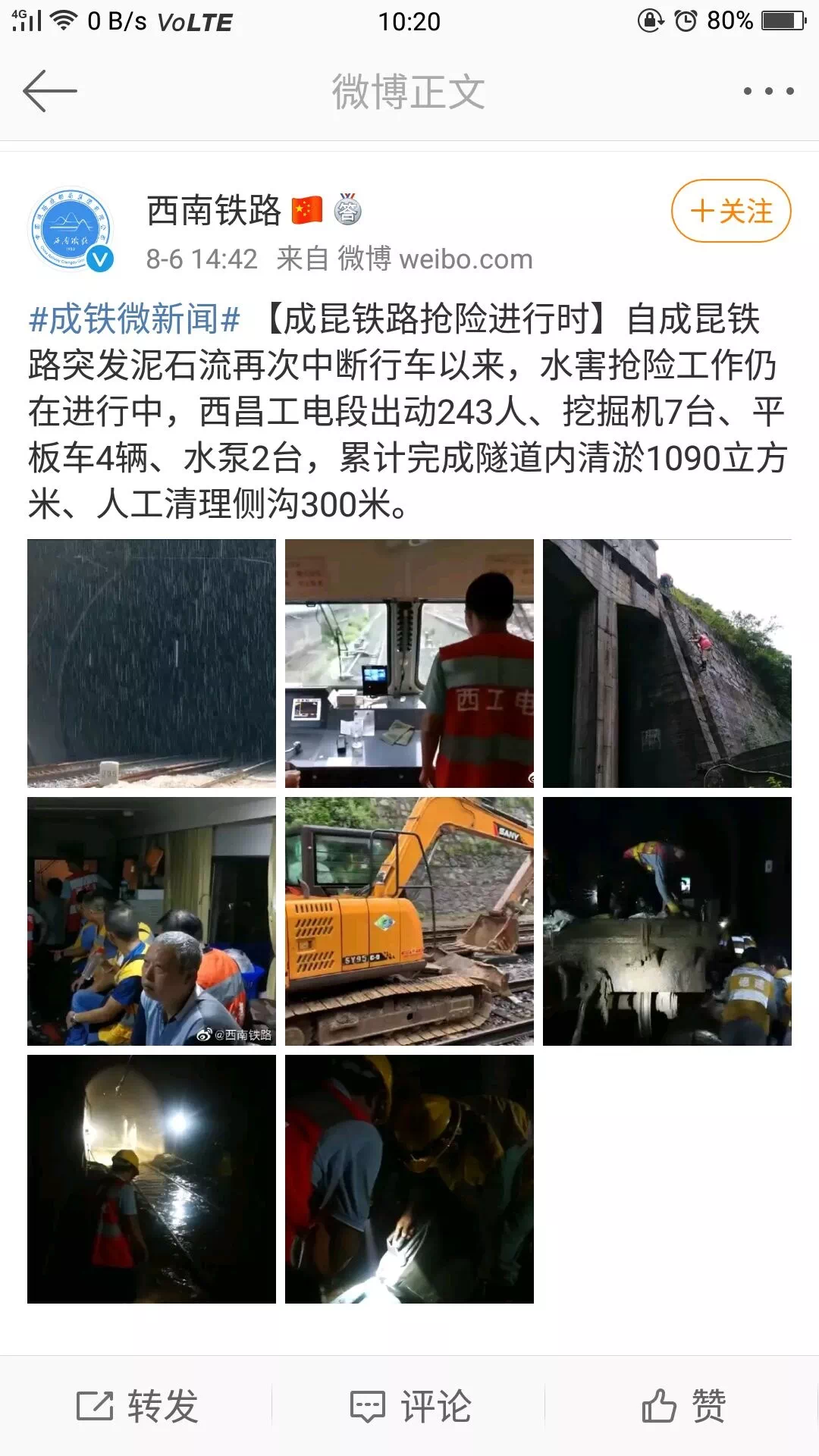
Task: View photo of workers resting indoors
Action: 152,921
